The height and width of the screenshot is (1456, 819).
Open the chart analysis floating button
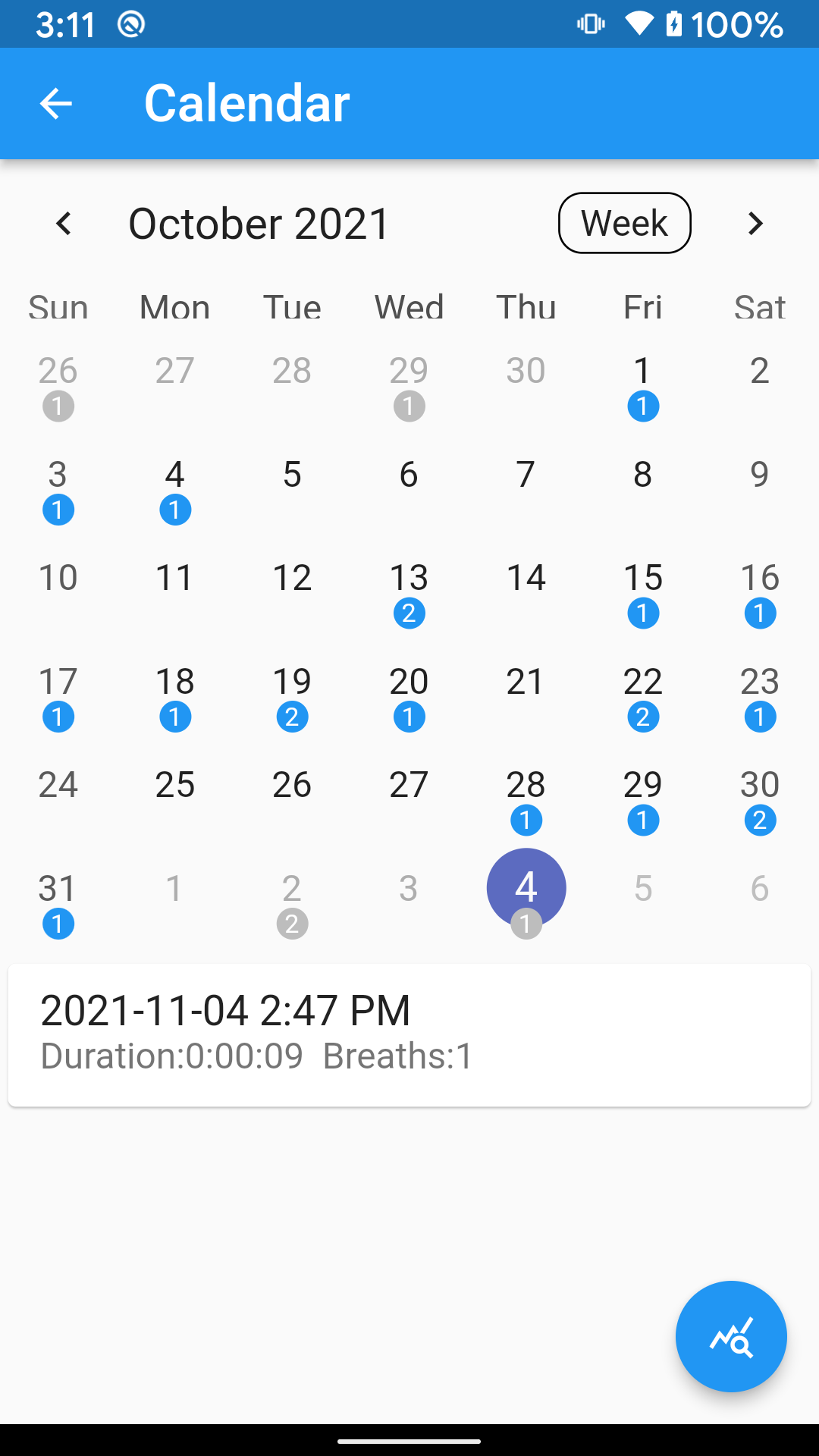tap(731, 1336)
